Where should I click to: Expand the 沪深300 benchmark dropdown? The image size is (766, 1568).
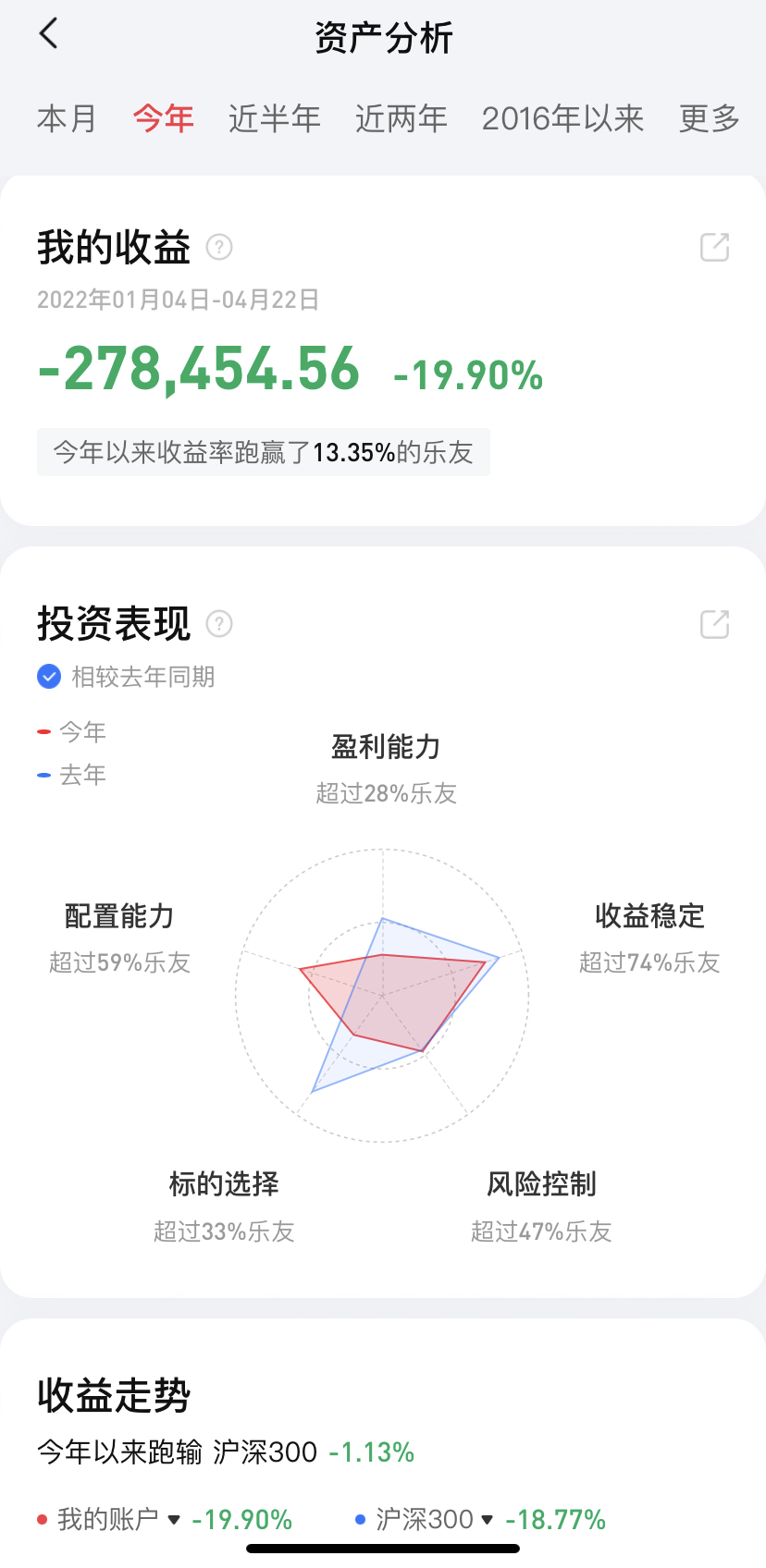coord(488,1520)
